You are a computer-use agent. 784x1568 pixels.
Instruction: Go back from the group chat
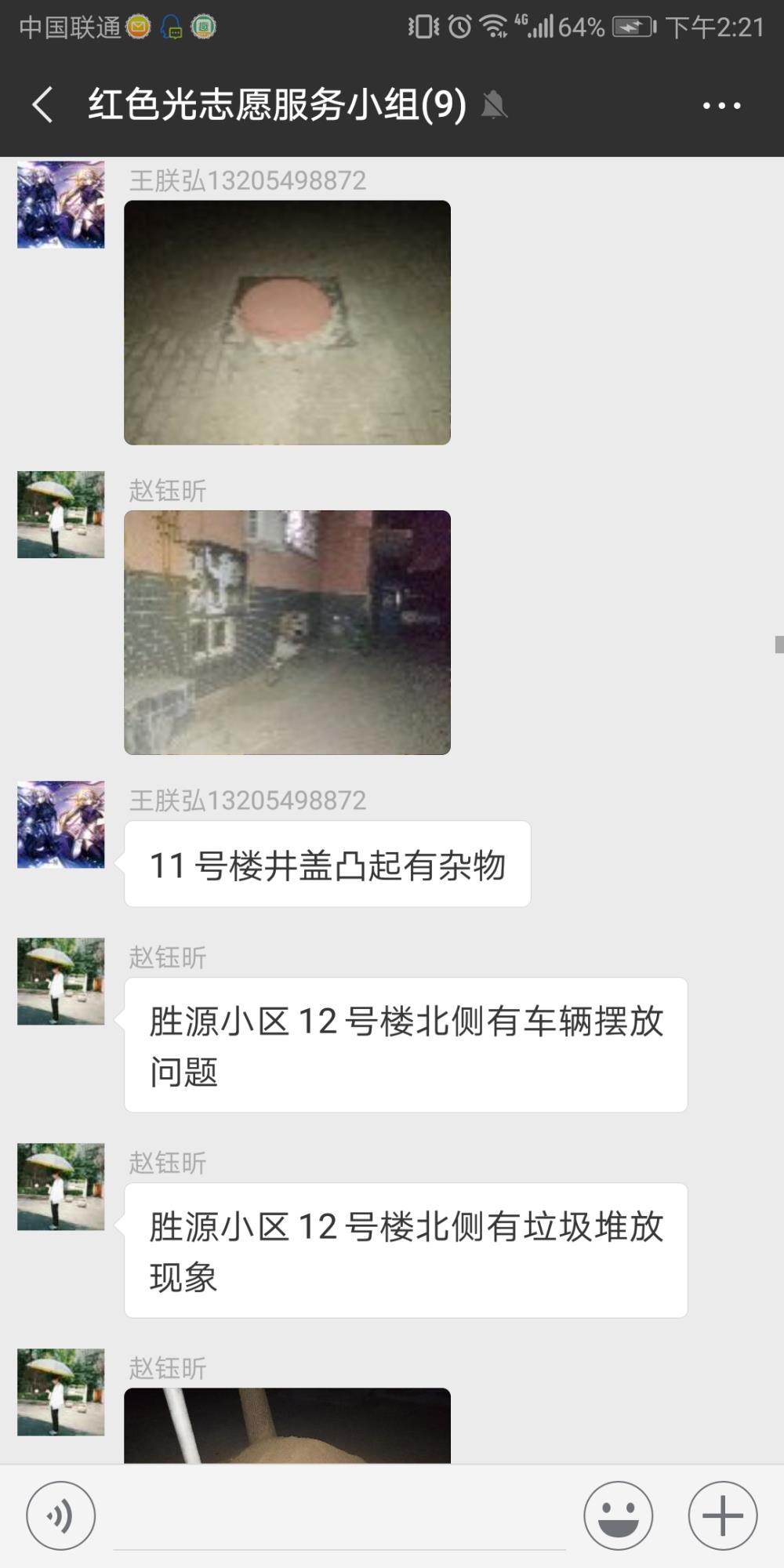click(x=43, y=104)
